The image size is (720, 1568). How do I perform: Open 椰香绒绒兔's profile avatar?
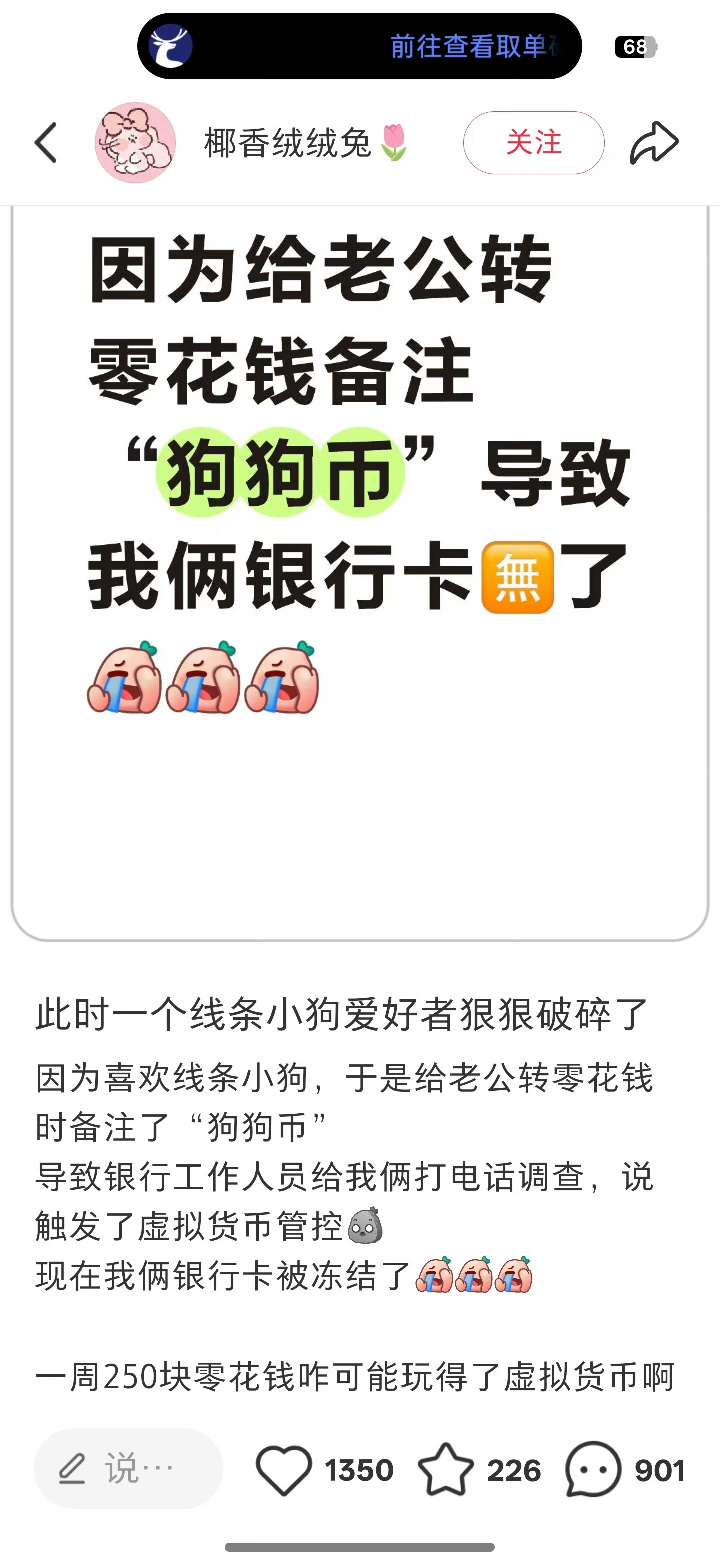tap(135, 143)
